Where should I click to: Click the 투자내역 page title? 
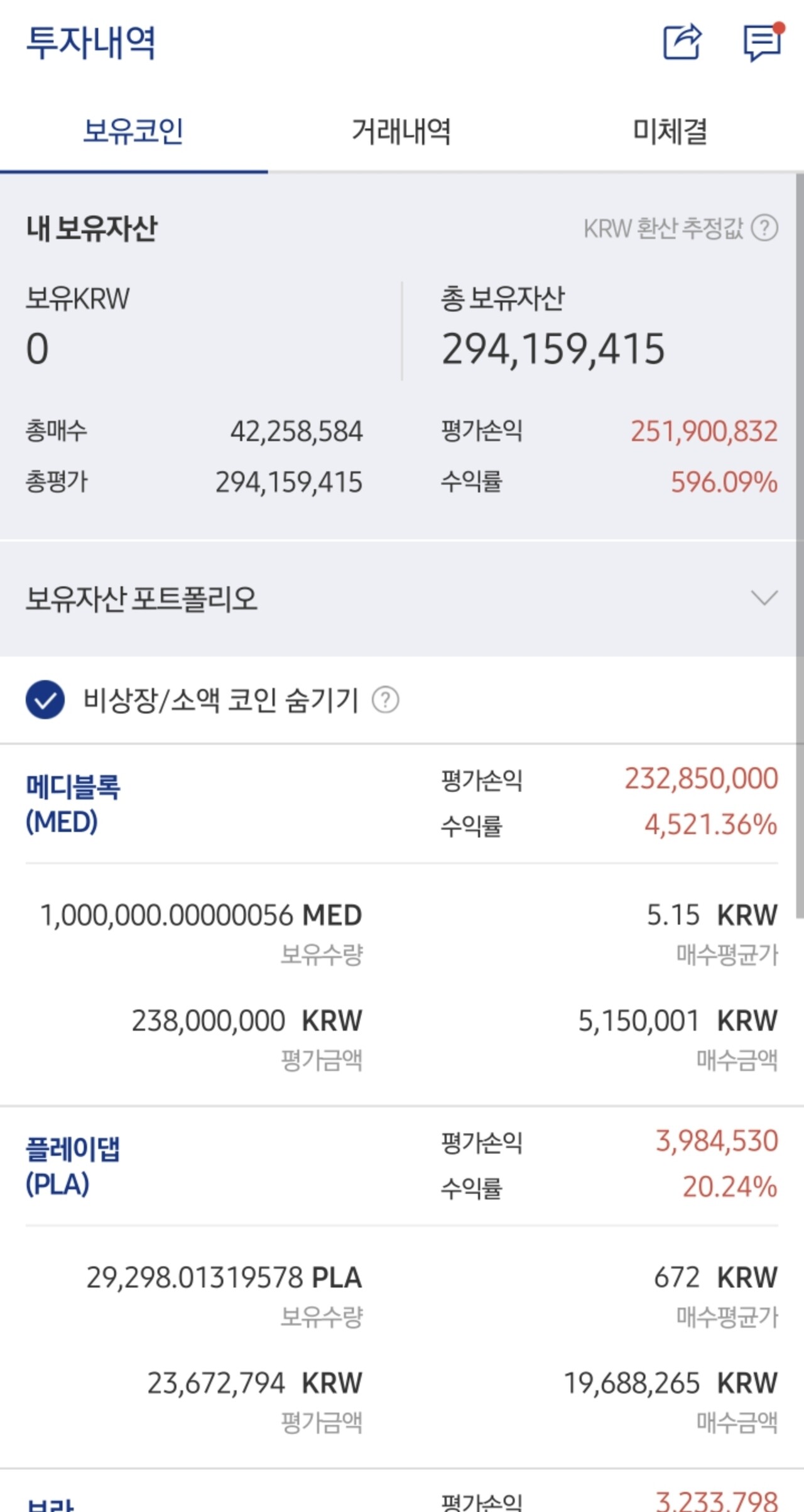click(x=91, y=41)
